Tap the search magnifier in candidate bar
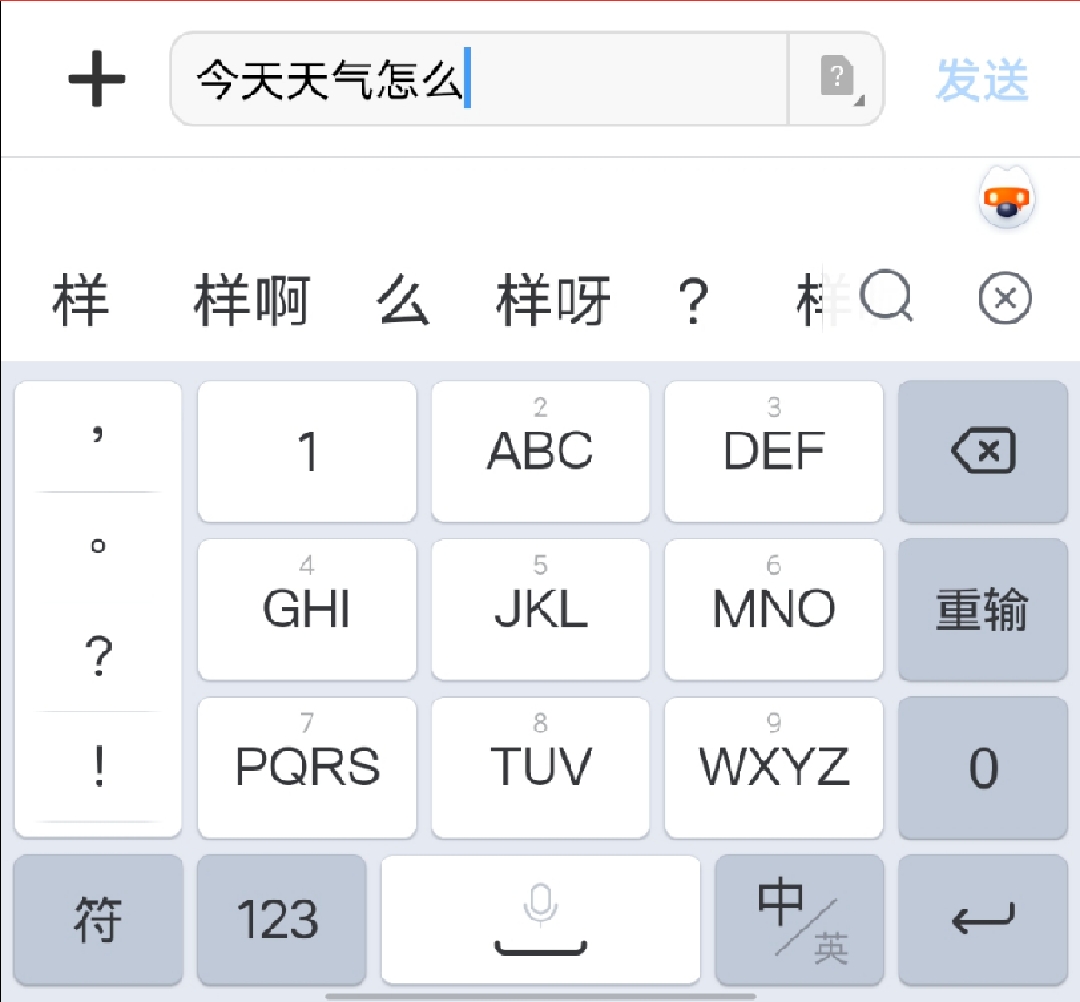The image size is (1080, 1002). pos(886,298)
